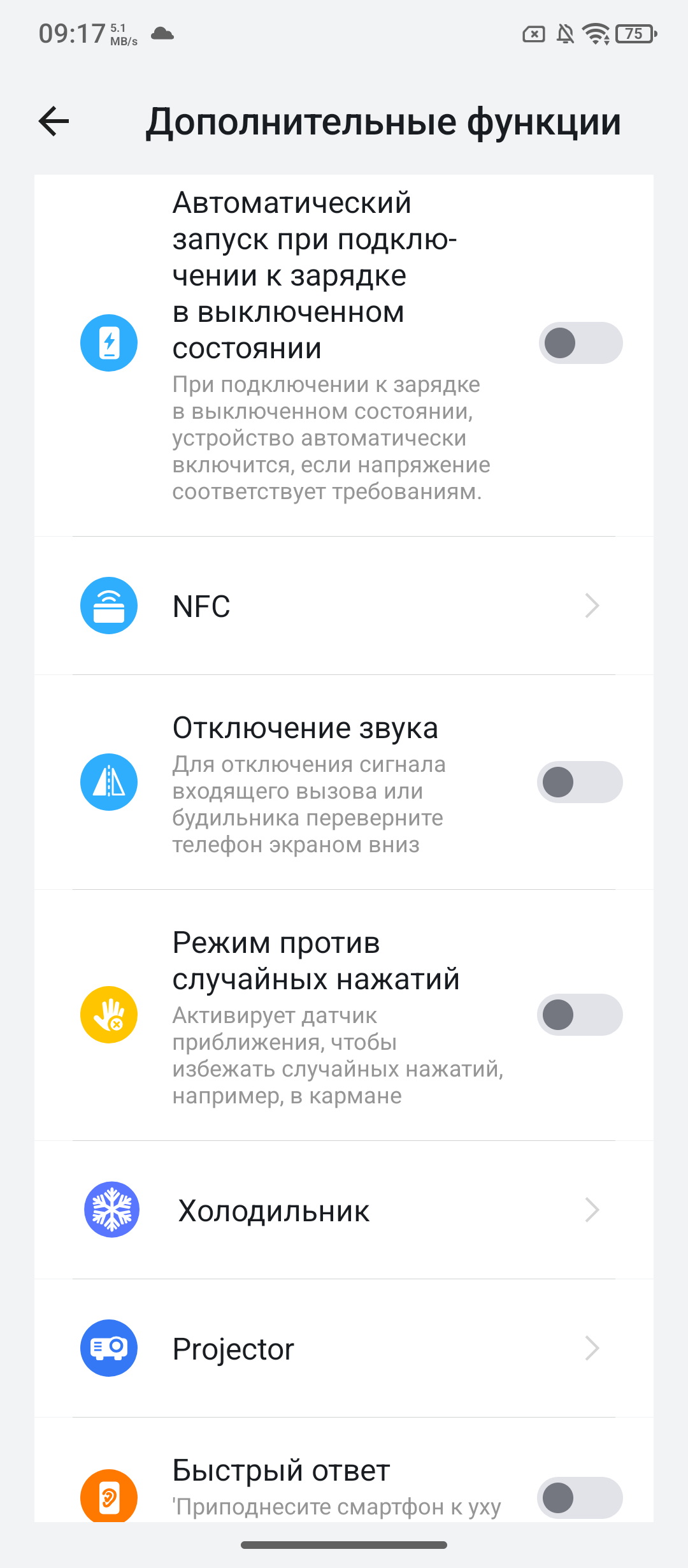Screen dimensions: 688x1568
Task: Go back from Дополнительные функции
Action: [x=54, y=121]
